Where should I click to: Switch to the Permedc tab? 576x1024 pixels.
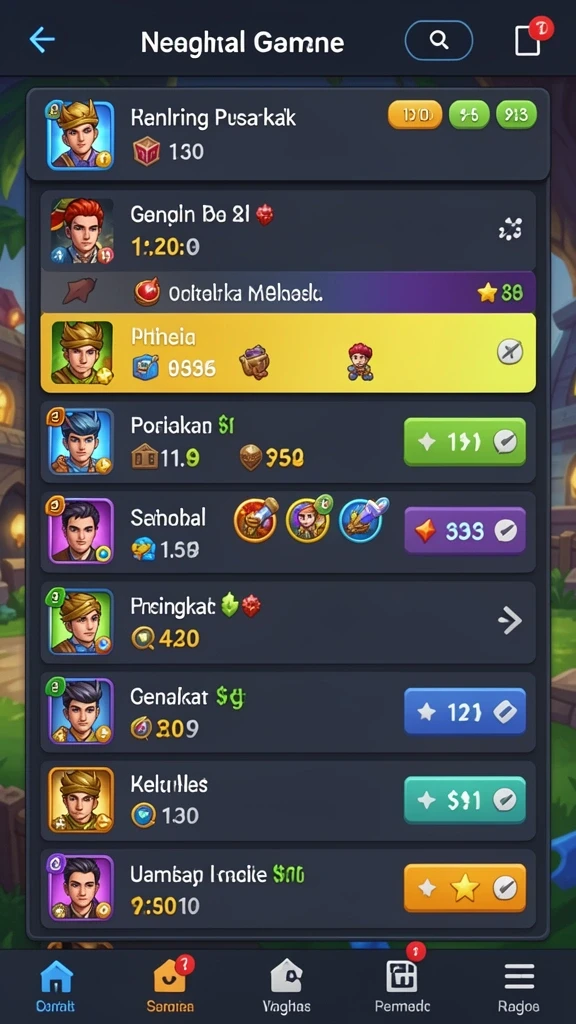[402, 985]
